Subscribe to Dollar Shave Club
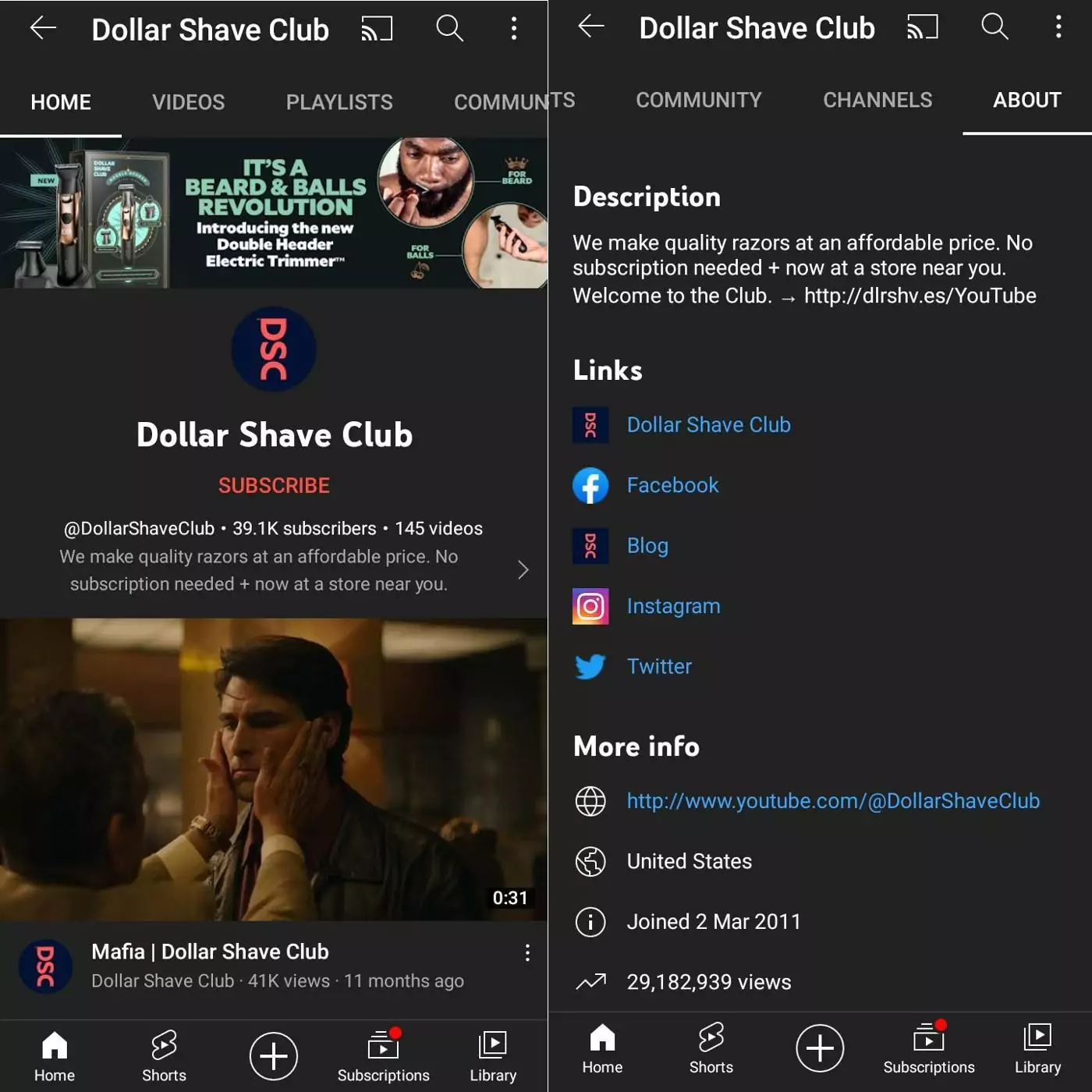The height and width of the screenshot is (1092, 1092). [274, 485]
